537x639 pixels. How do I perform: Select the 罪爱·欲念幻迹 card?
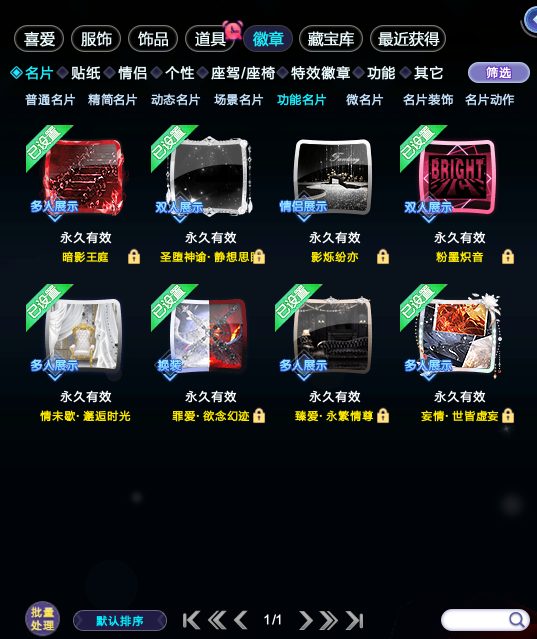point(209,335)
